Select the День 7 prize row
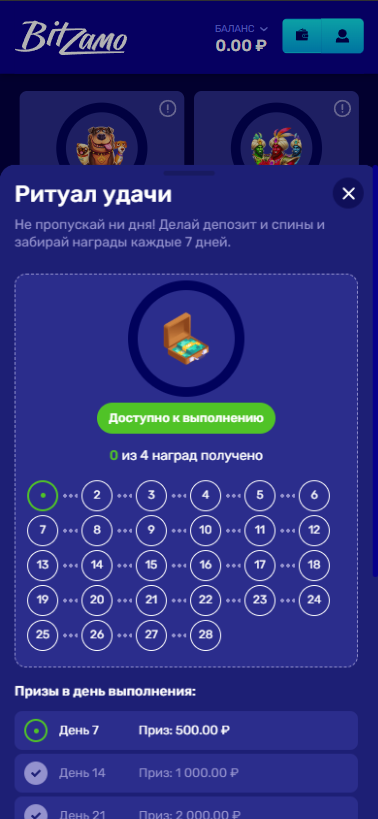The image size is (378, 819). point(186,731)
